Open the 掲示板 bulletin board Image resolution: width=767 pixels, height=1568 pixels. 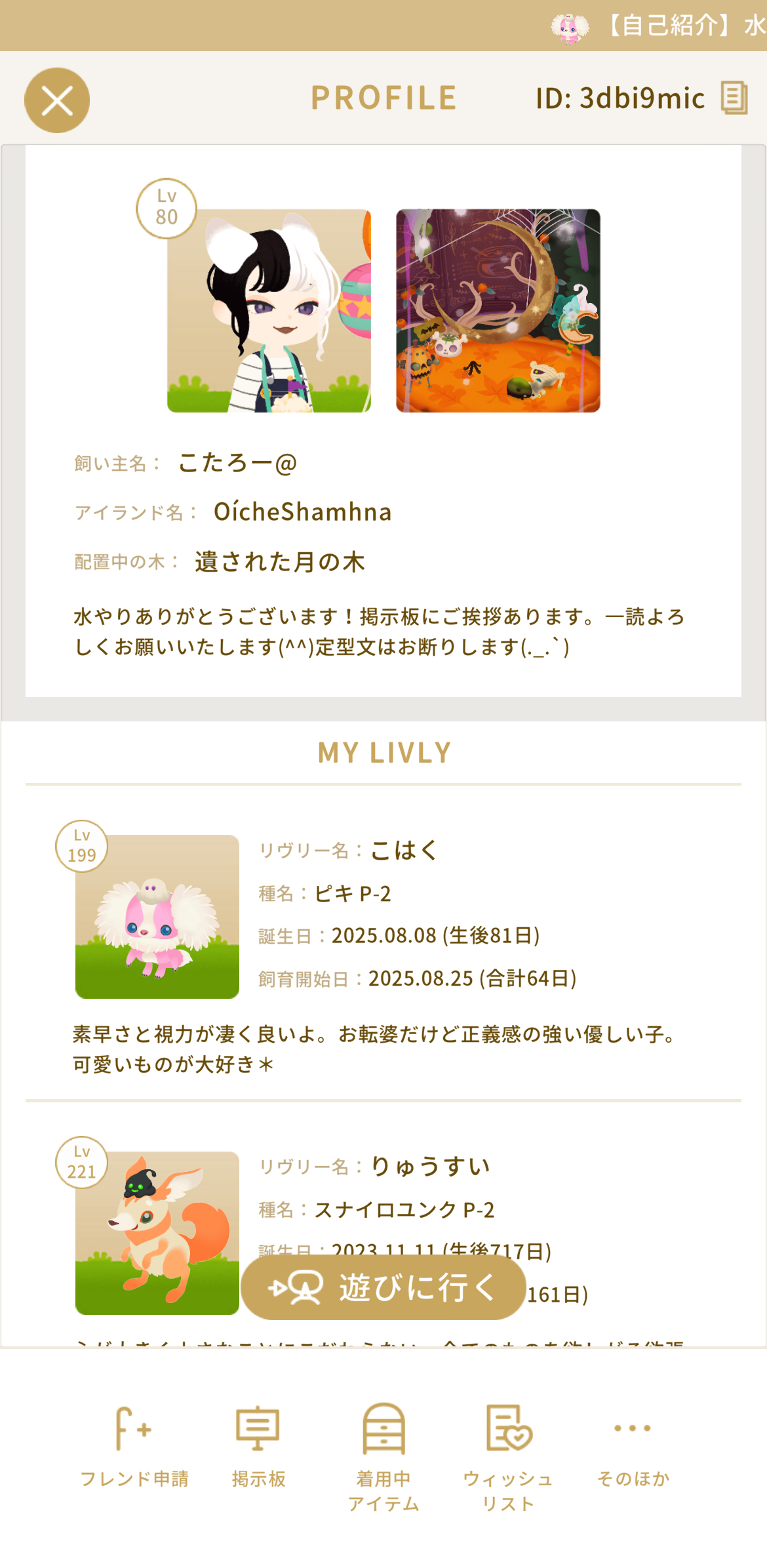[258, 1445]
